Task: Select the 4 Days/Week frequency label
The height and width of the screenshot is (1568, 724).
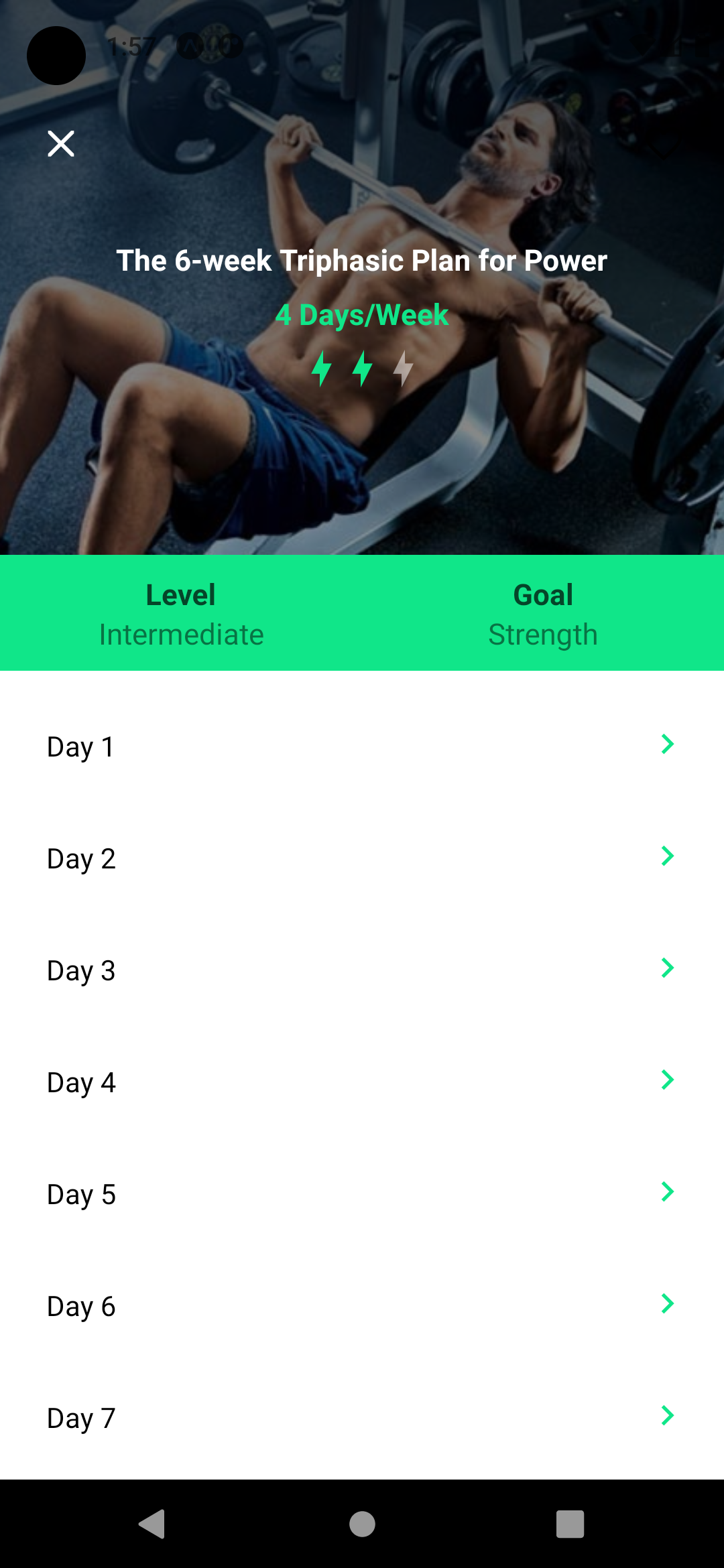Action: pos(362,315)
